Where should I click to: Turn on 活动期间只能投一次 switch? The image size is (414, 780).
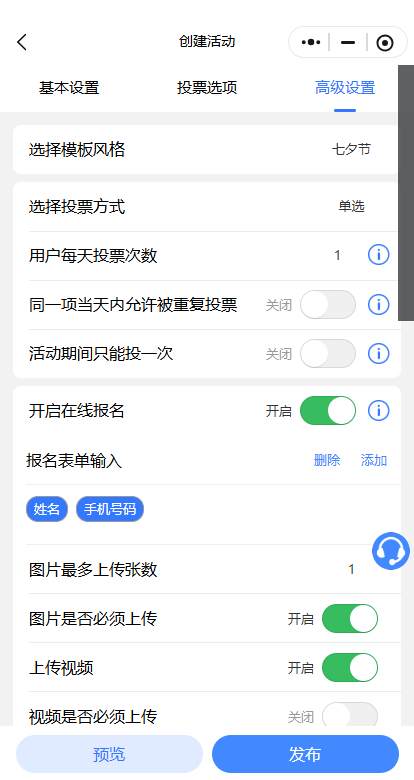point(328,354)
